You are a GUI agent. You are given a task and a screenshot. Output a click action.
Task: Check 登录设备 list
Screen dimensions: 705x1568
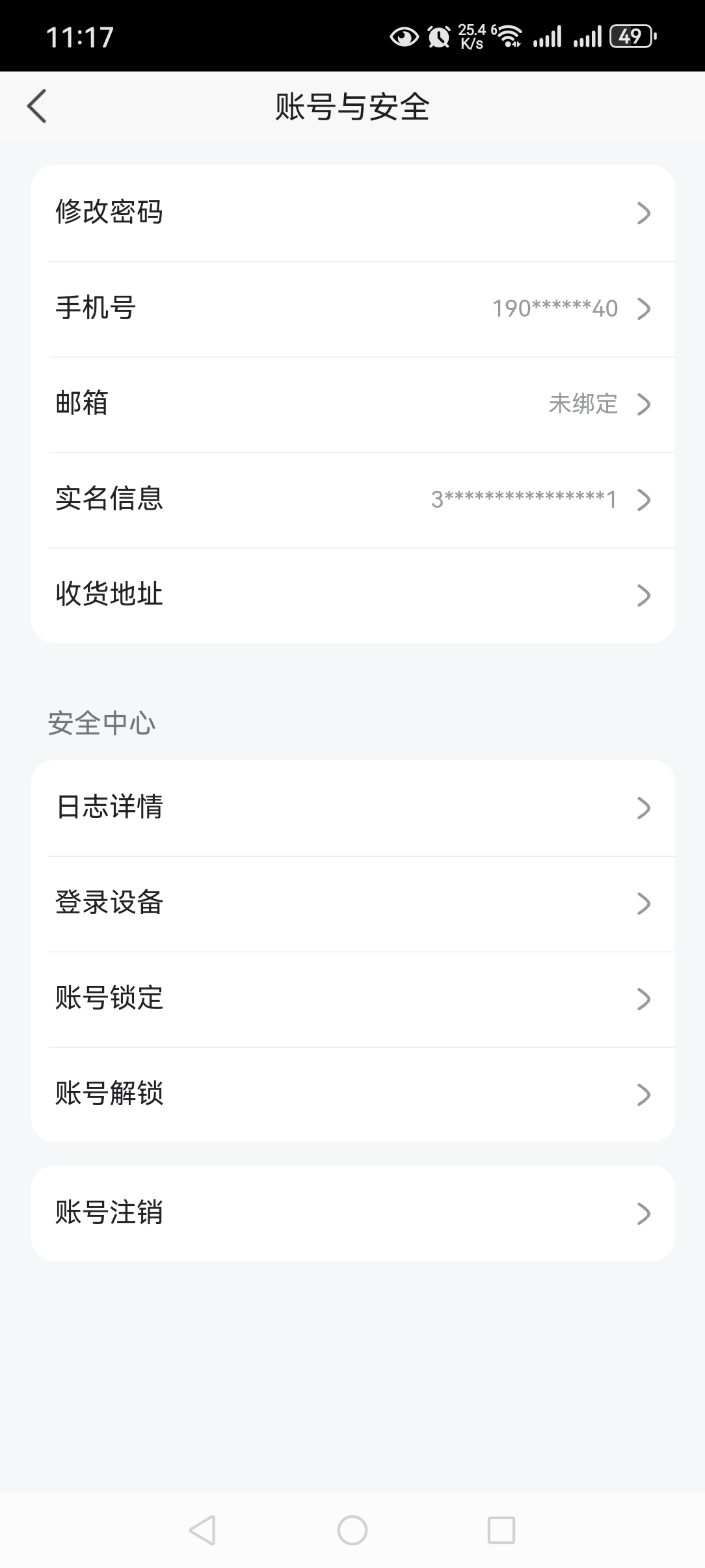point(352,904)
